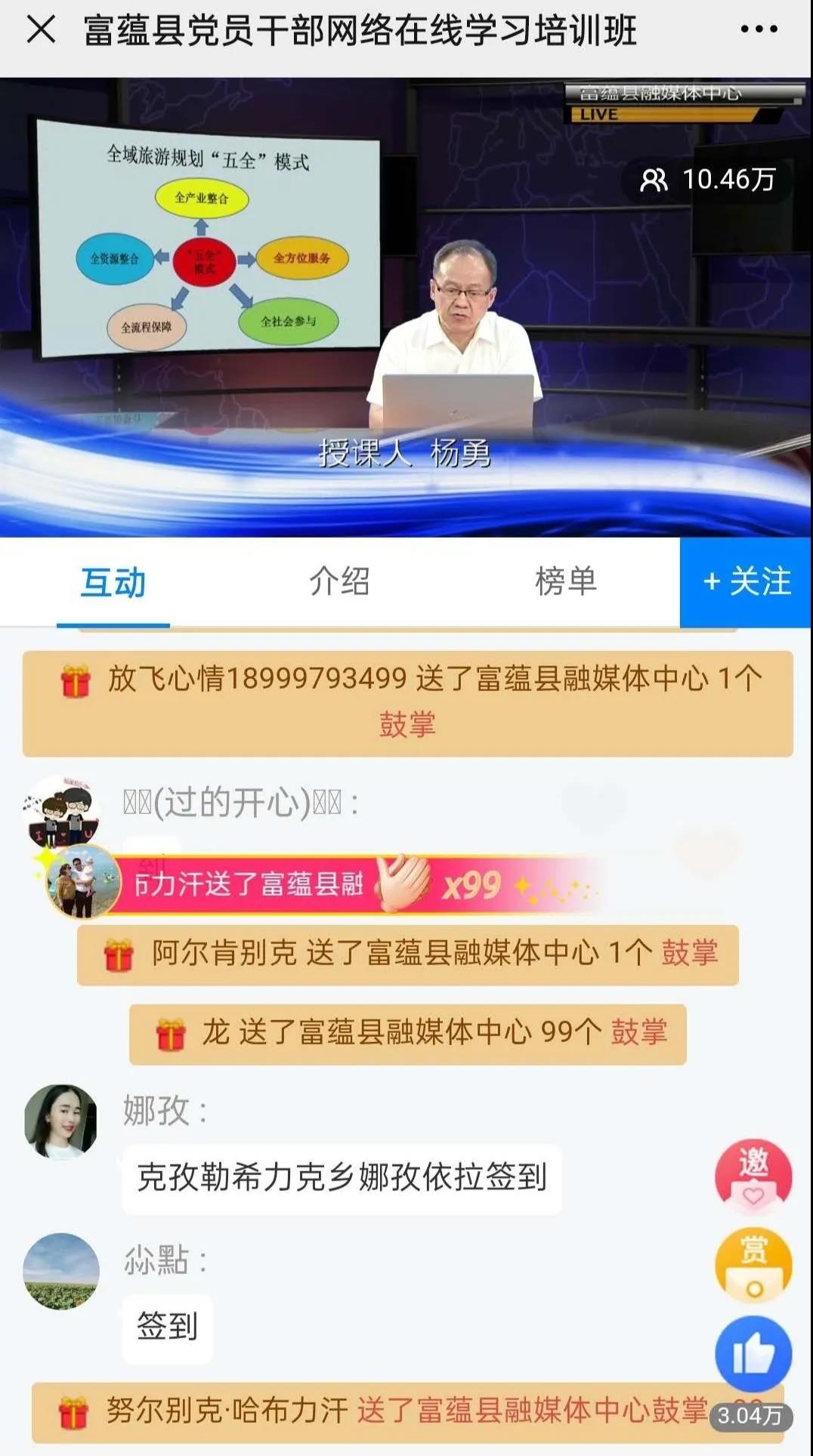The width and height of the screenshot is (813, 1456).
Task: Open the three-dot overflow menu
Action: click(759, 29)
